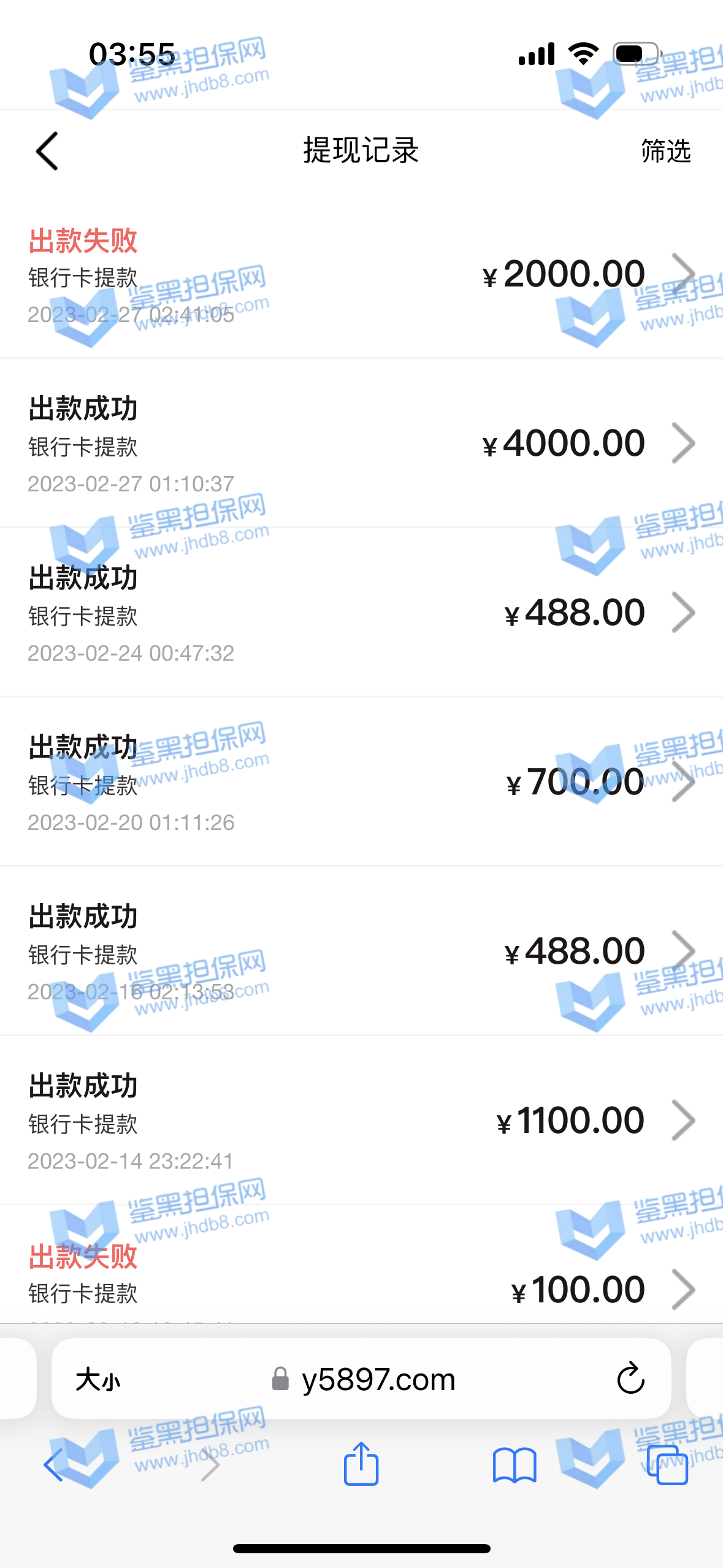View the ¥1100.00 withdrawal record
The image size is (723, 1568).
tap(361, 1121)
